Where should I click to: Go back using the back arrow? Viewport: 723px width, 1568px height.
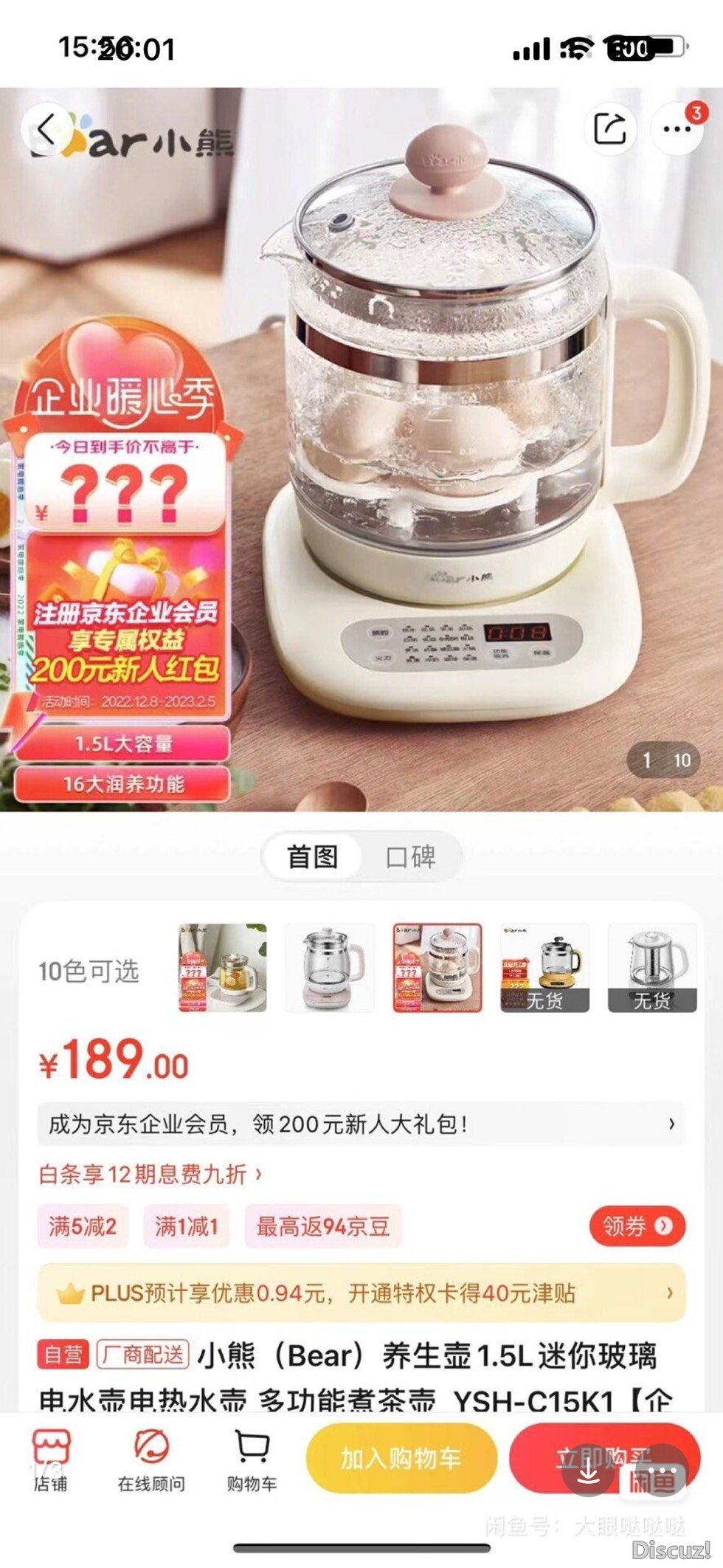point(47,129)
